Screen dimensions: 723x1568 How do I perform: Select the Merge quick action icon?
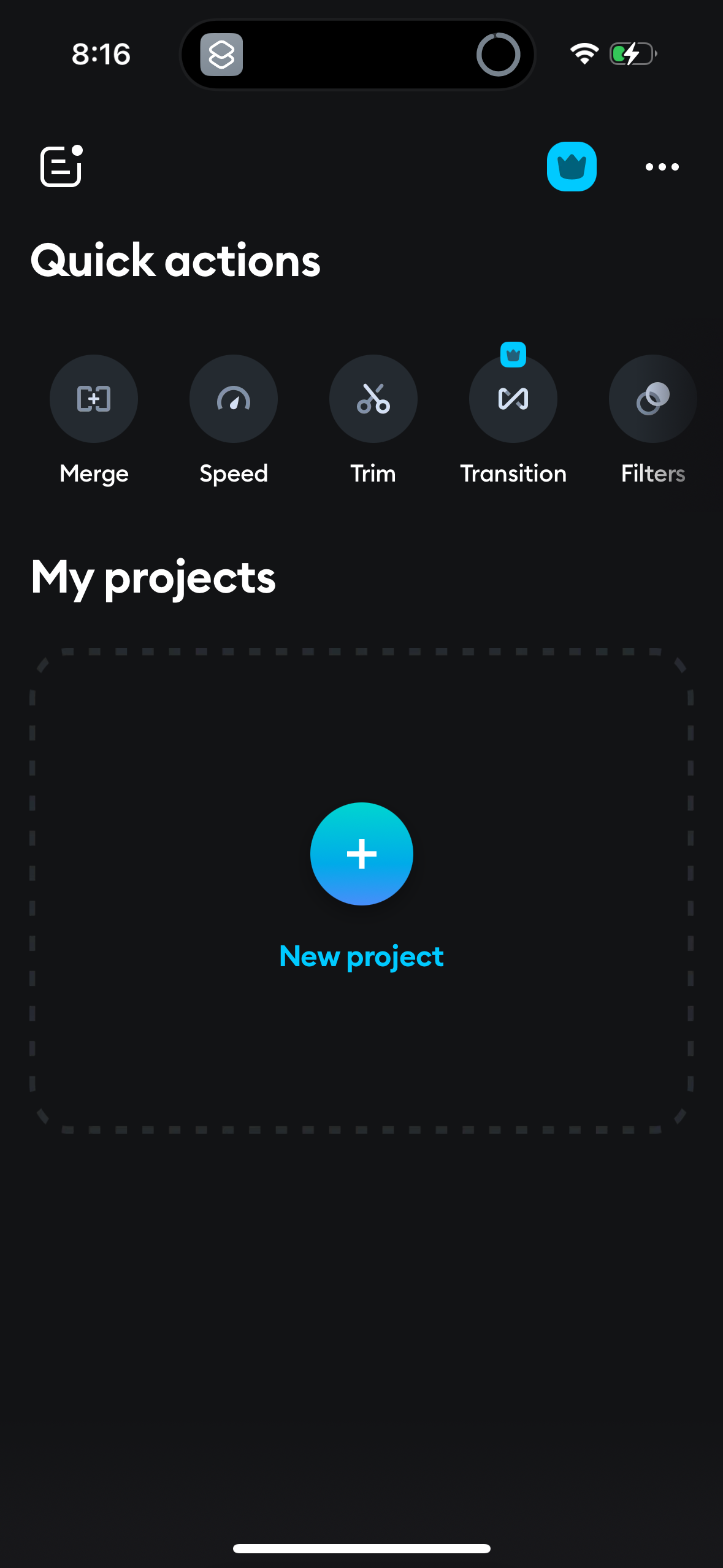click(93, 399)
